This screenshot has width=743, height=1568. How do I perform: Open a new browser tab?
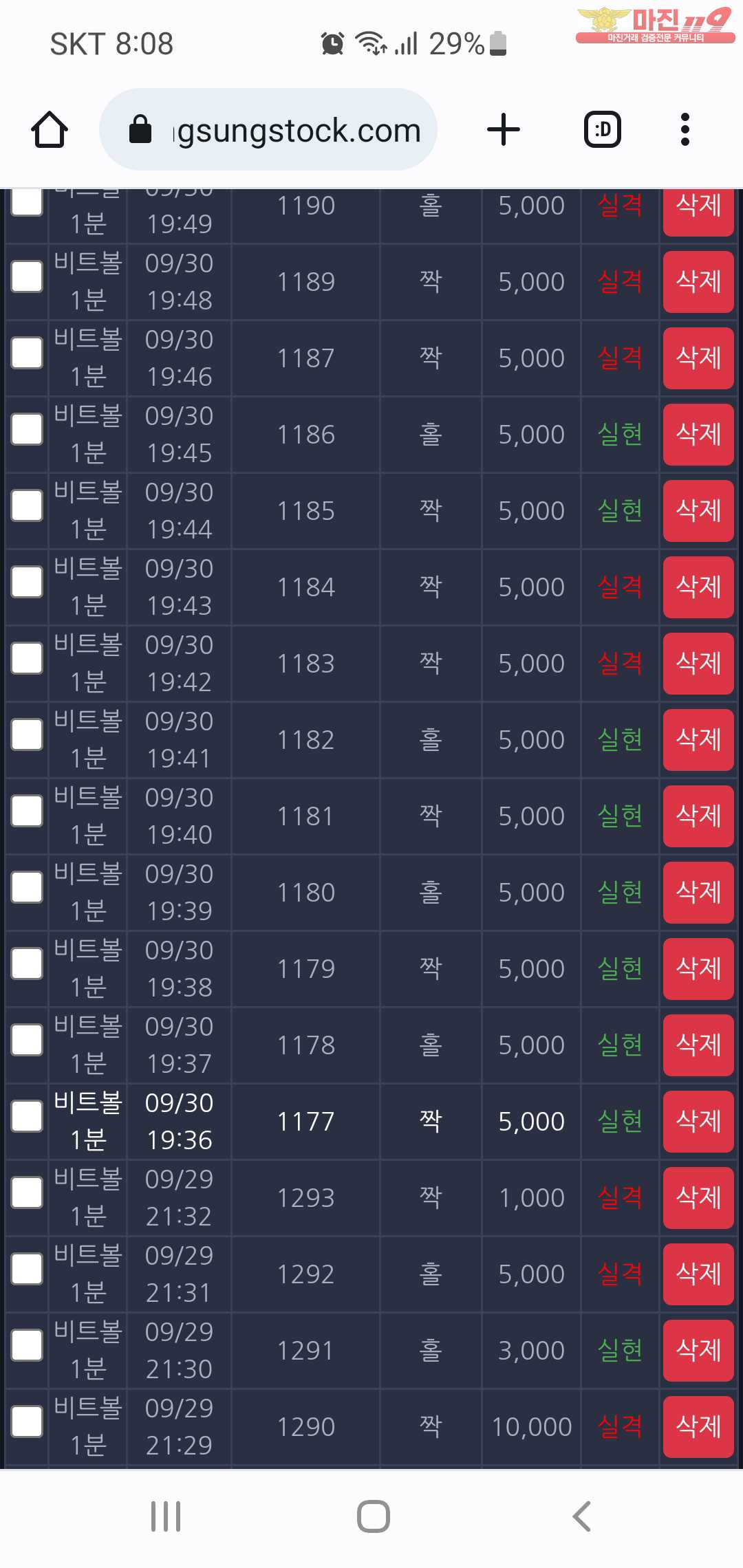tap(504, 129)
